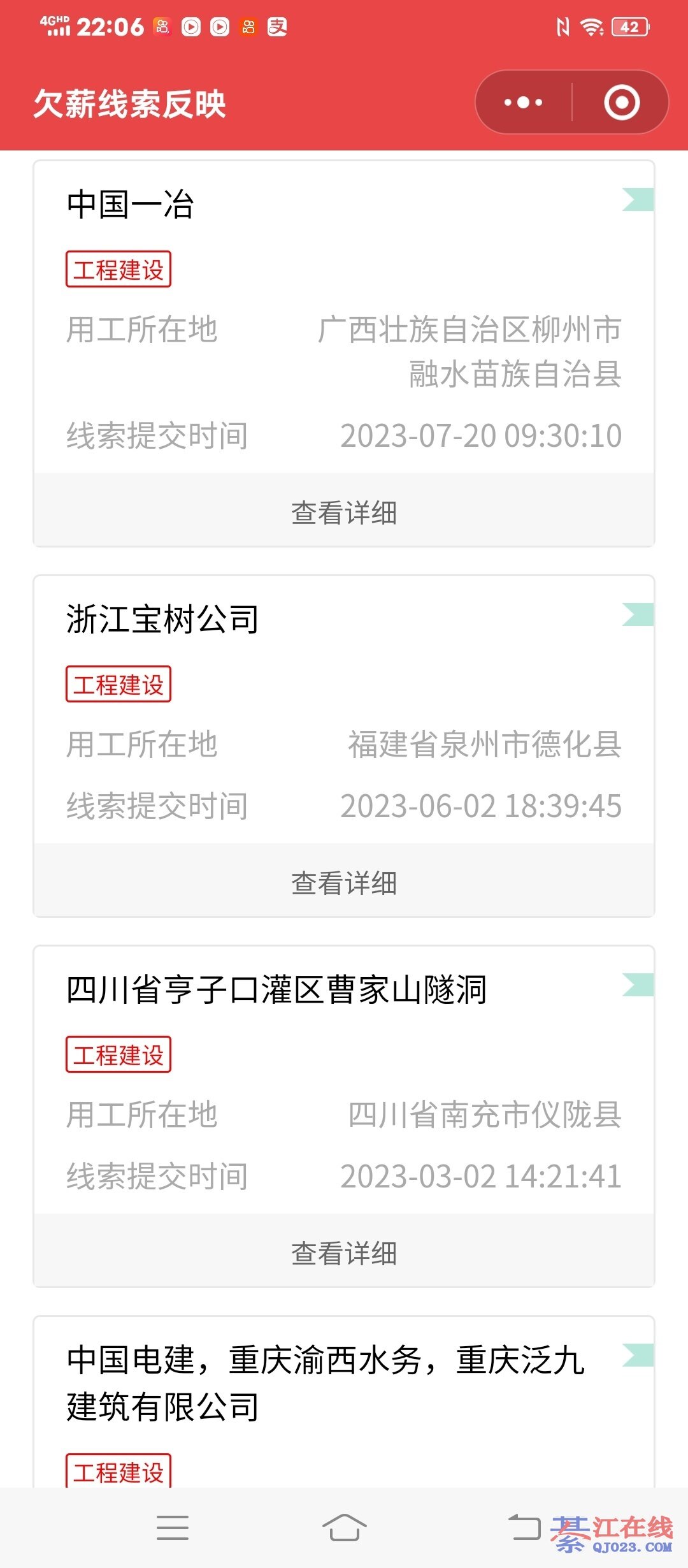View details for 浙江宝树公司 clue
This screenshot has height=1568, width=688.
point(344,883)
